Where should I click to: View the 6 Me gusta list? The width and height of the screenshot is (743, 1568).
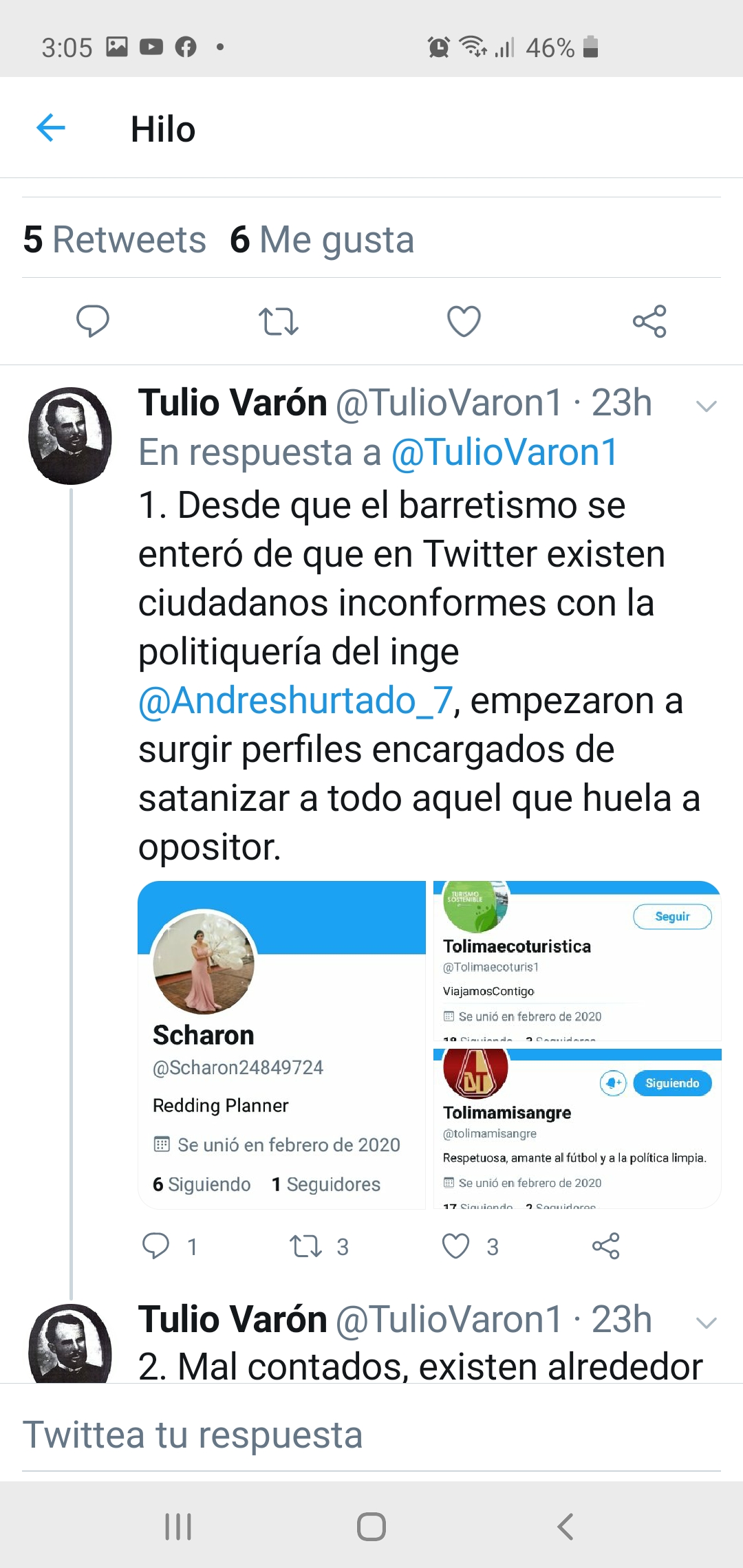[x=322, y=240]
